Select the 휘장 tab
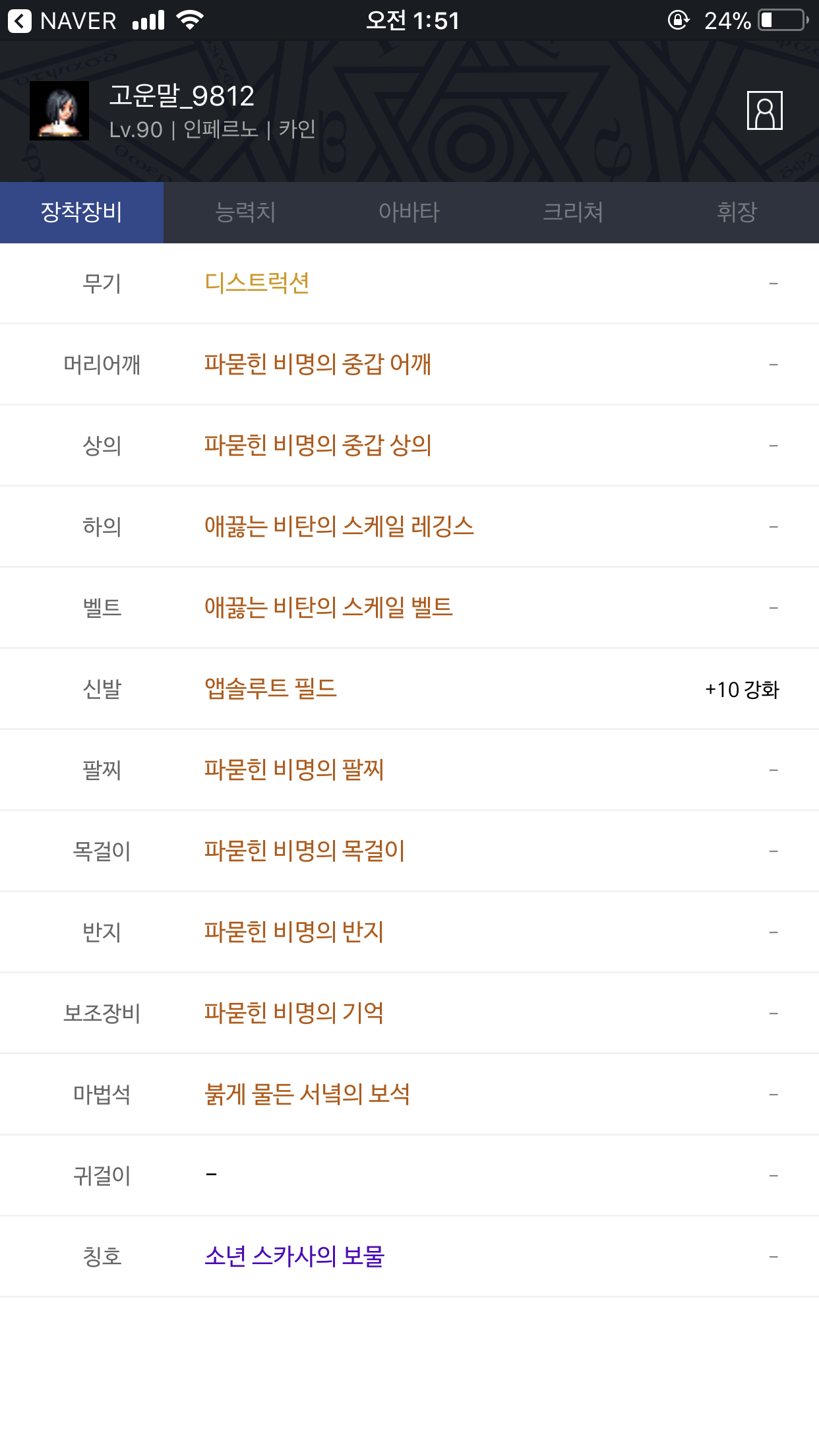819x1456 pixels. point(737,212)
